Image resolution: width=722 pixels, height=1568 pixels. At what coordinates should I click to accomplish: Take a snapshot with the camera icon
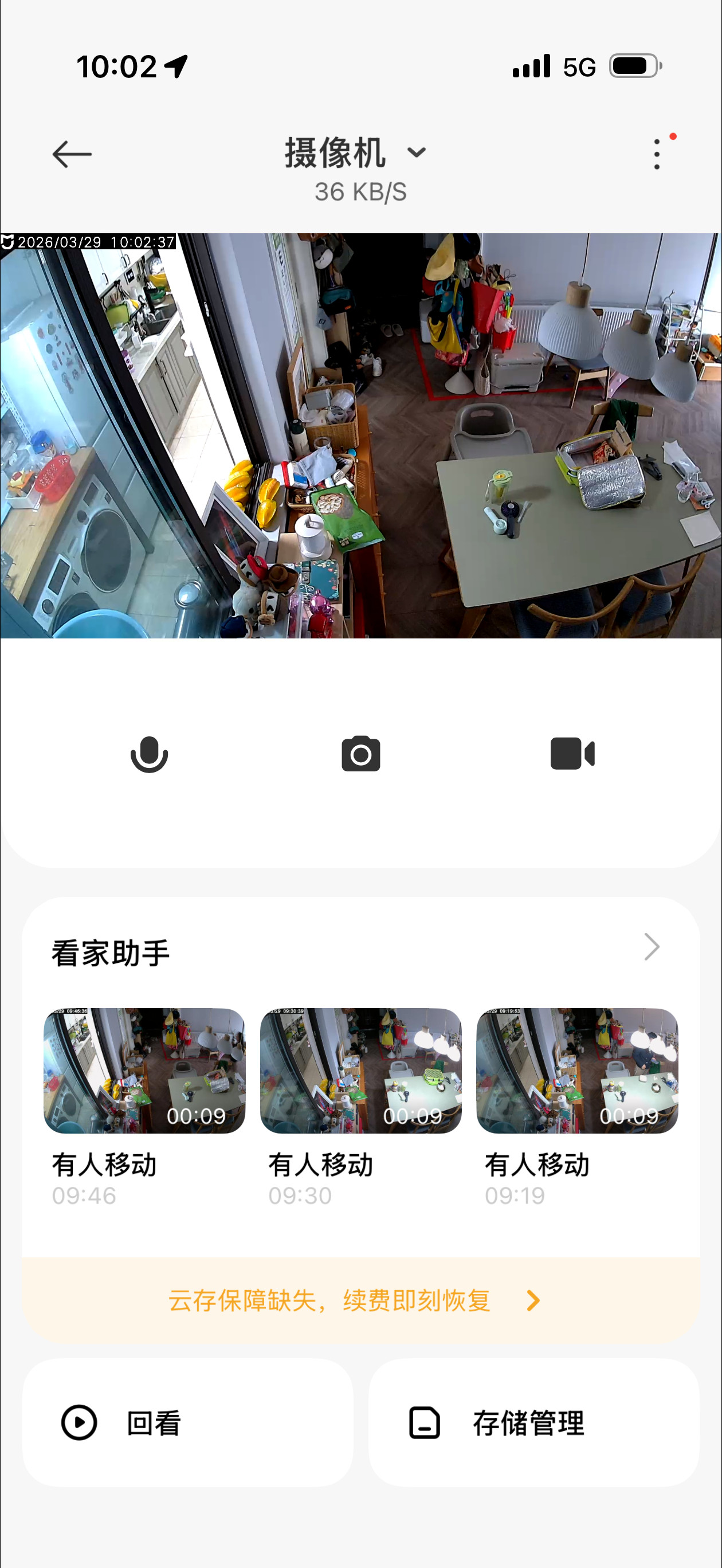click(x=360, y=754)
